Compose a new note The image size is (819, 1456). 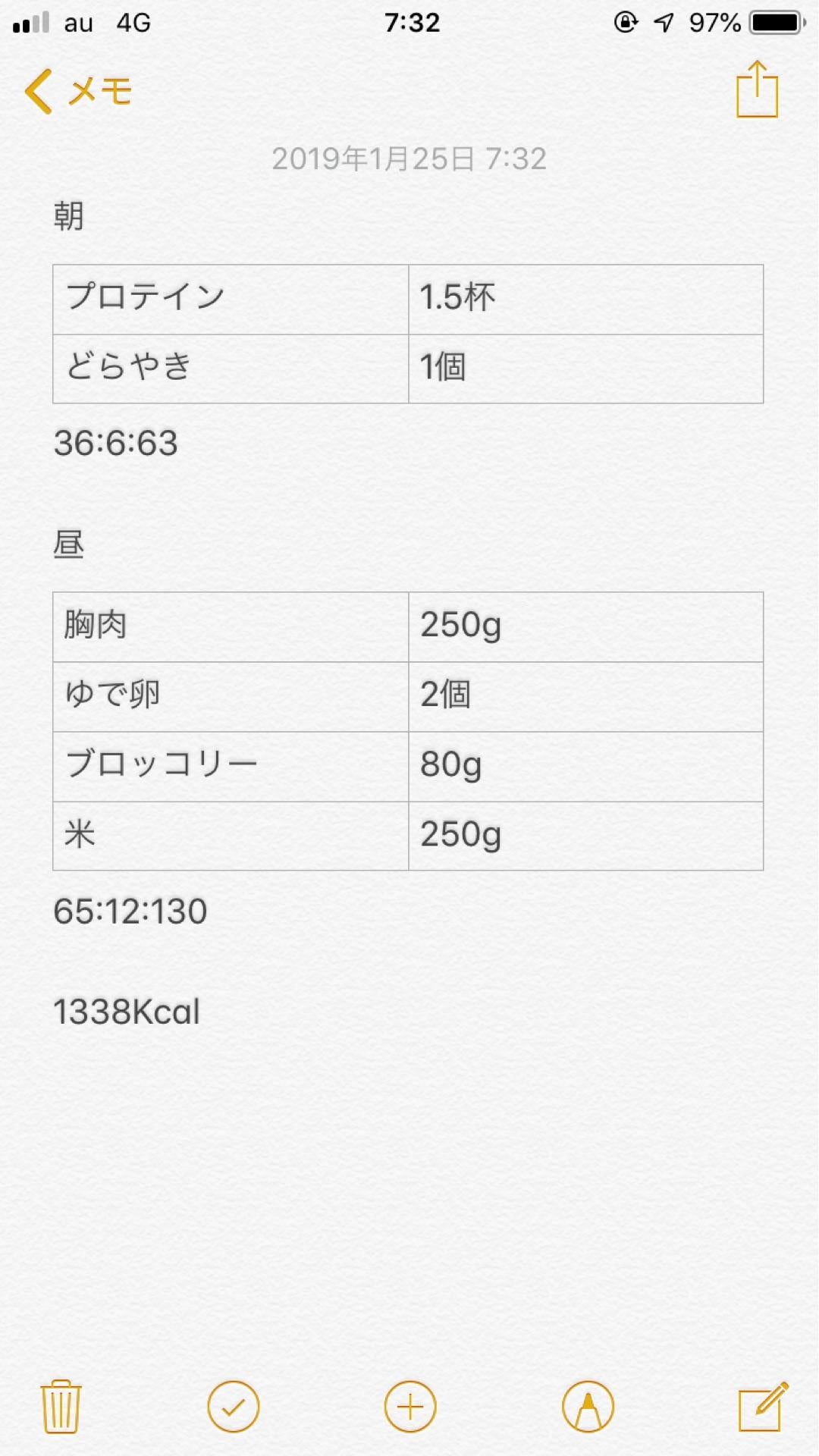[x=763, y=1407]
